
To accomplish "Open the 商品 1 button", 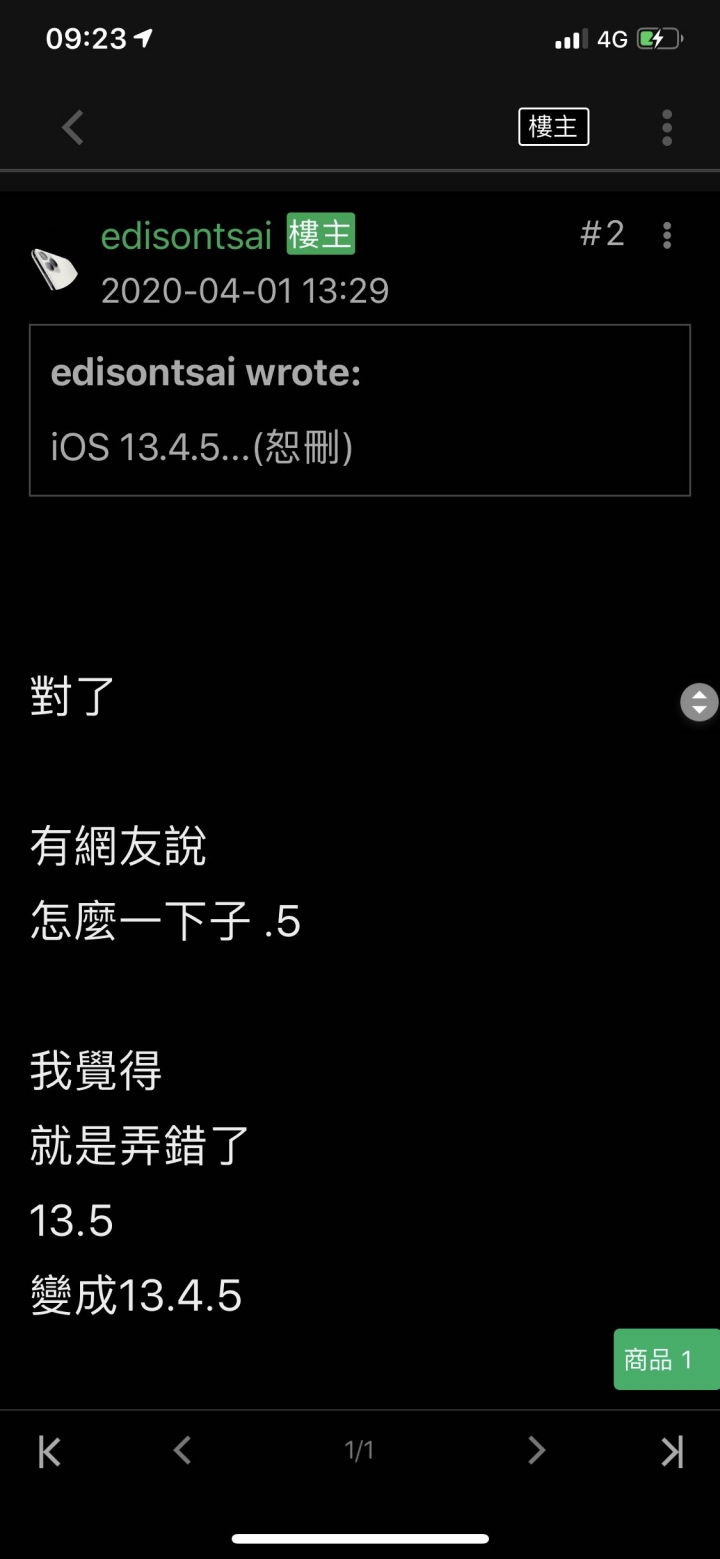I will [665, 1359].
